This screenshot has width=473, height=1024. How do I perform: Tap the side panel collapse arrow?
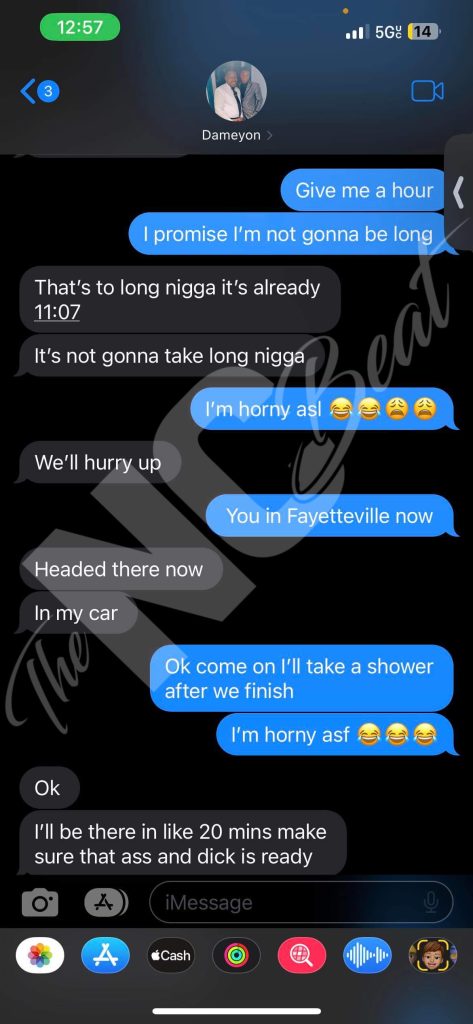tap(459, 192)
